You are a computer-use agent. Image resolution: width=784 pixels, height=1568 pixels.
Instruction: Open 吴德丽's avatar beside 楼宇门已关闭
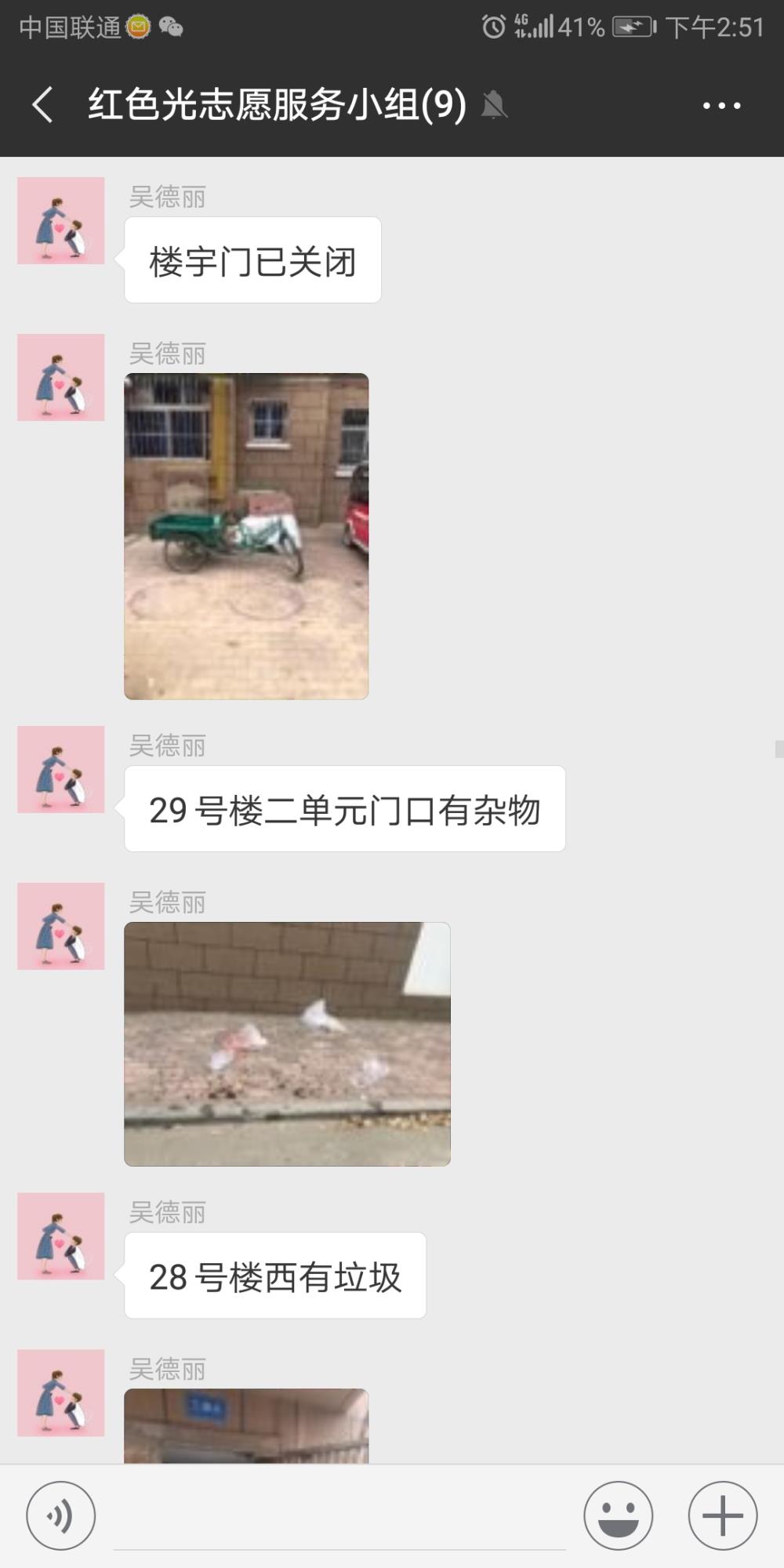point(61,220)
